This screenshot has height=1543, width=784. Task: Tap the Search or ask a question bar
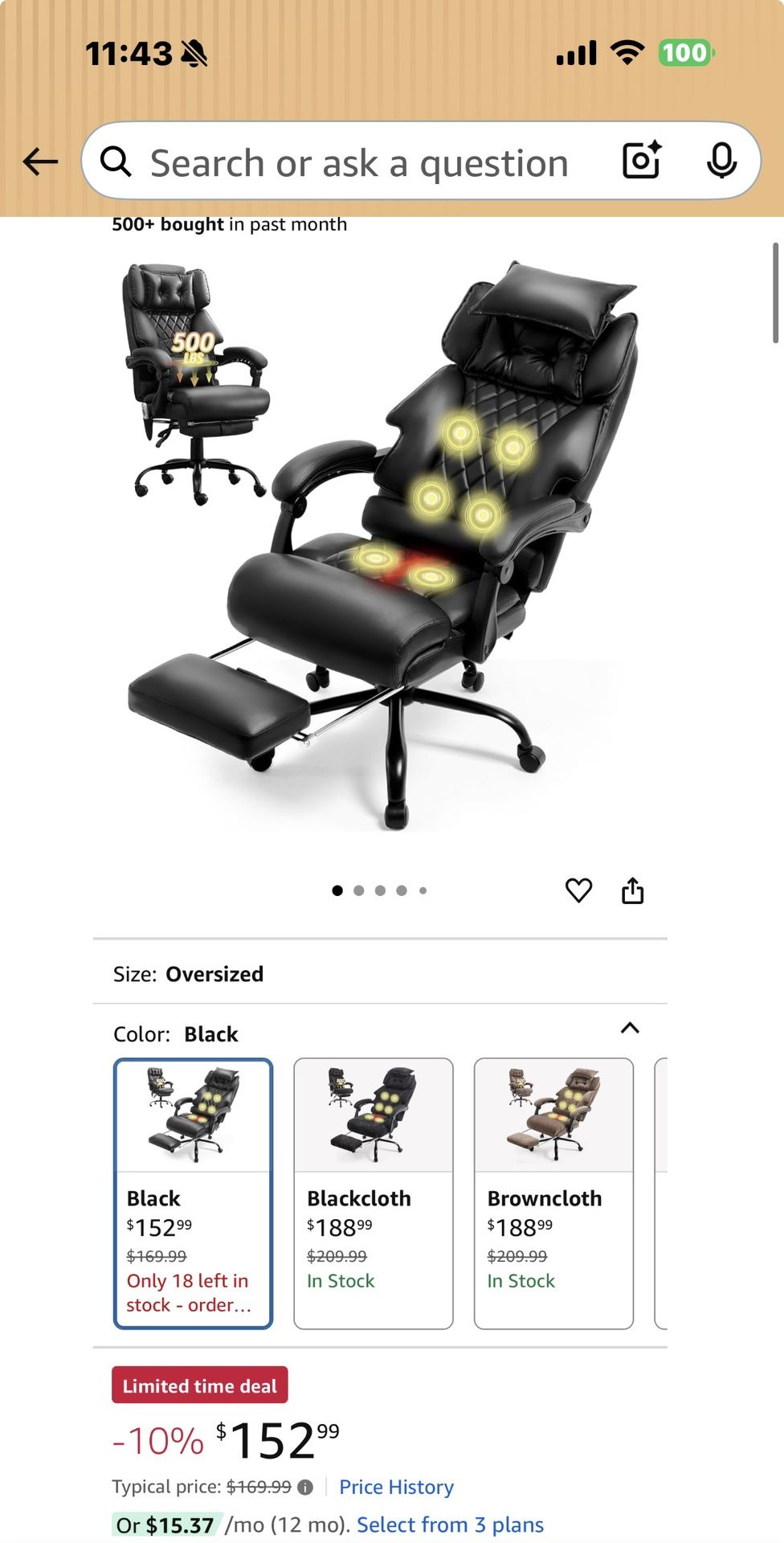click(361, 161)
